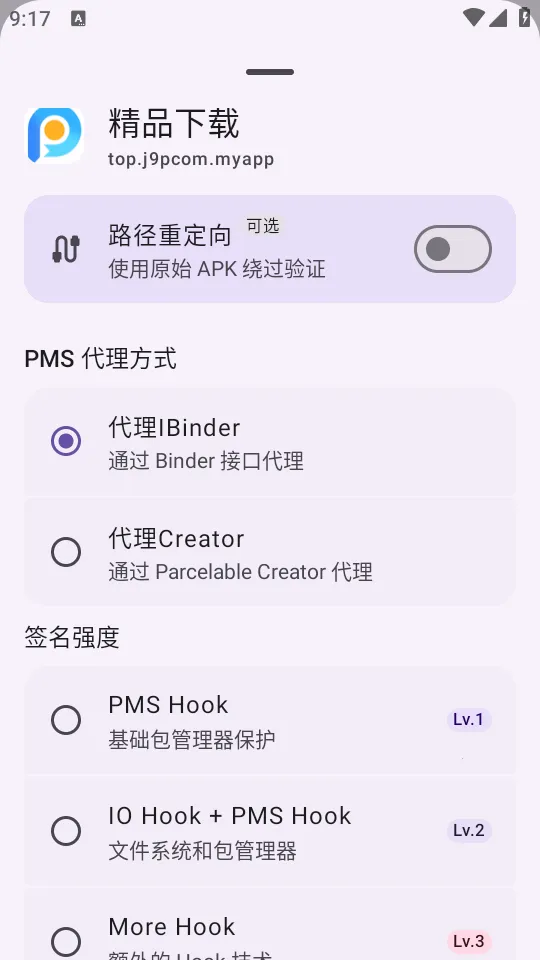Select PMS Hook Lv.1 signature strength
This screenshot has width=540, height=960.
point(270,720)
